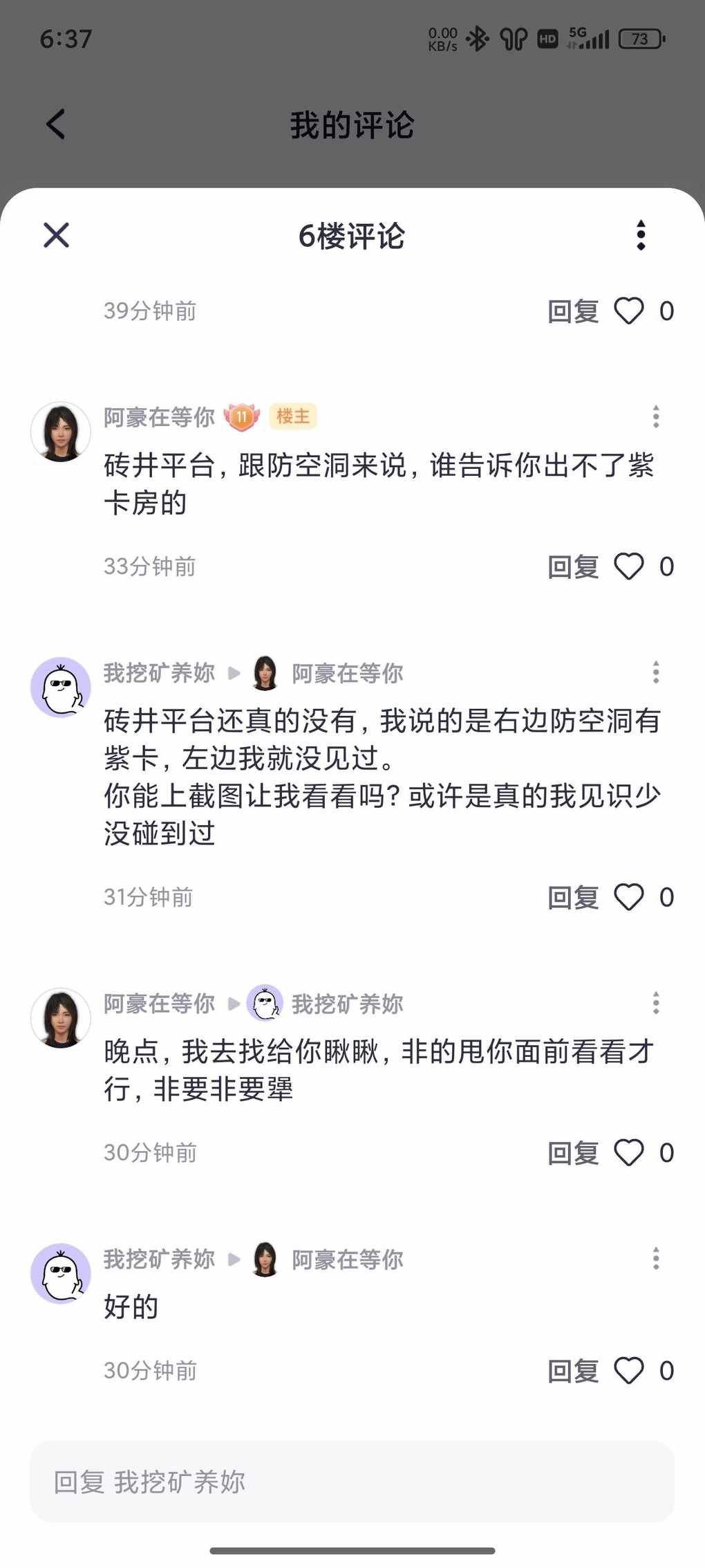Open options for the 晚点，我去找给你瞅瞅 comment

(x=656, y=1003)
